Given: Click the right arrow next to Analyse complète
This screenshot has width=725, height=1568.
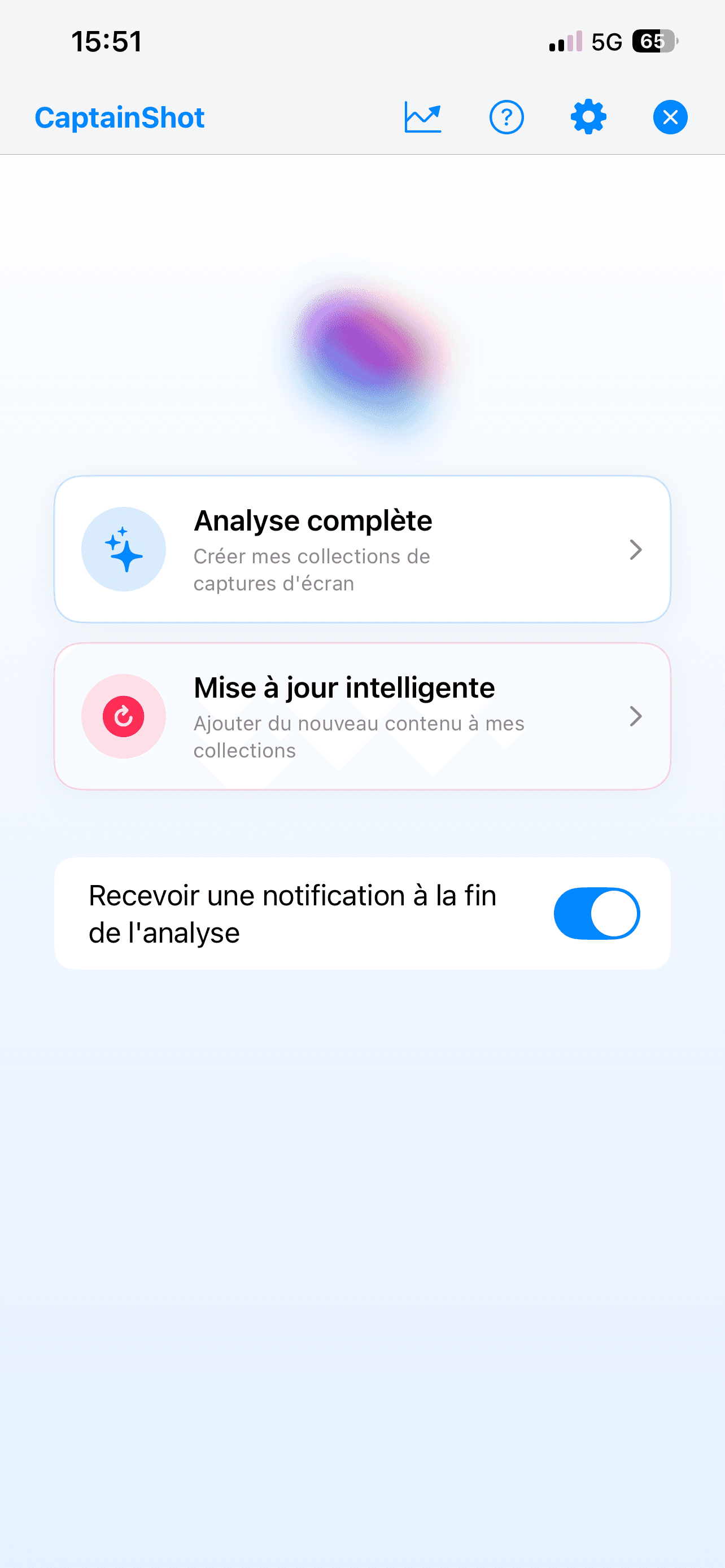Looking at the screenshot, I should (637, 549).
